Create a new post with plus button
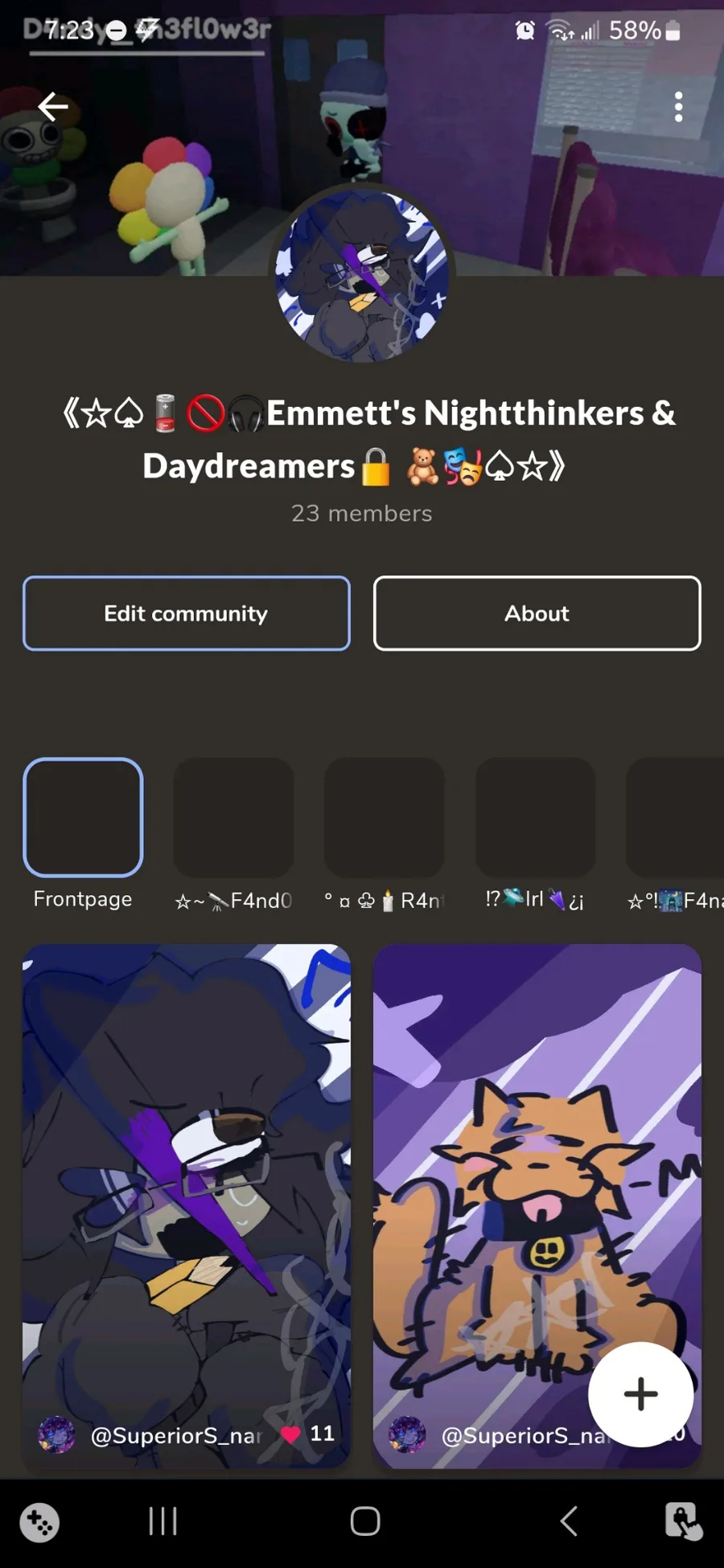The image size is (724, 1568). tap(640, 1394)
